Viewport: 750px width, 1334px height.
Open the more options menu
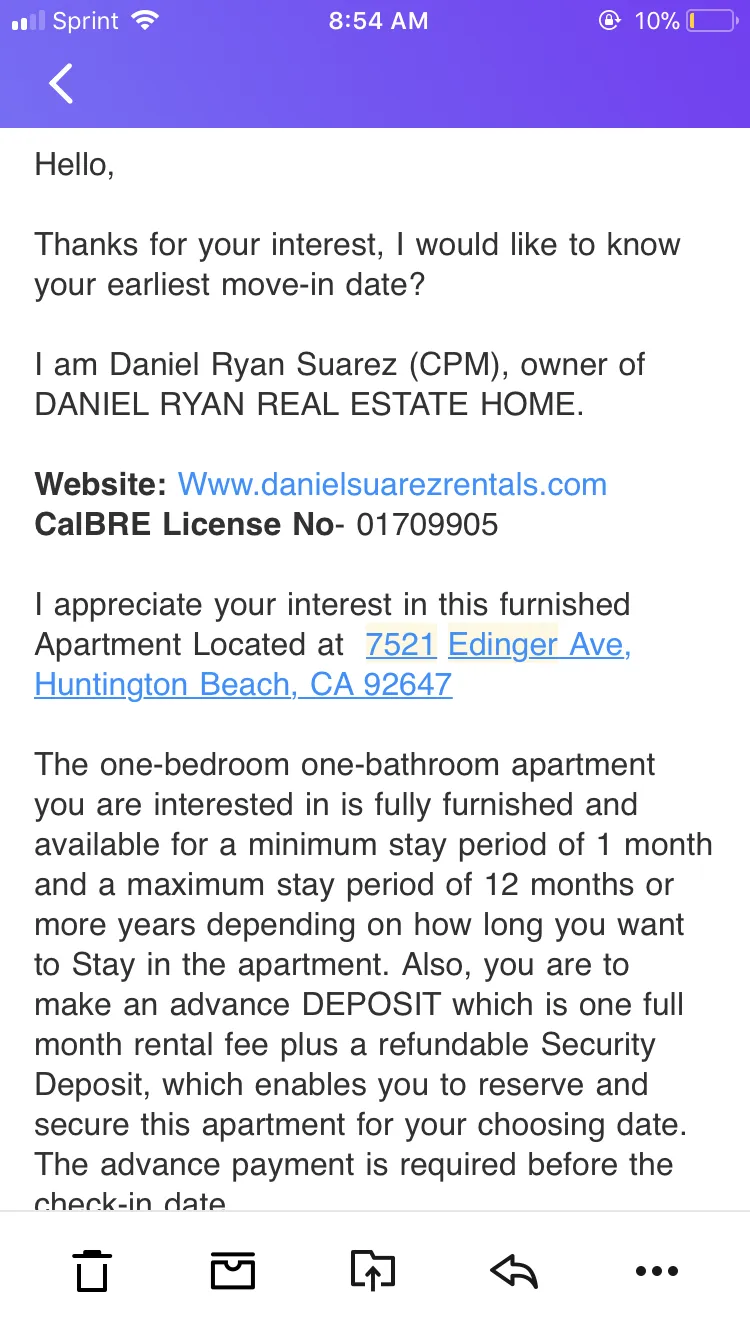click(x=657, y=1271)
